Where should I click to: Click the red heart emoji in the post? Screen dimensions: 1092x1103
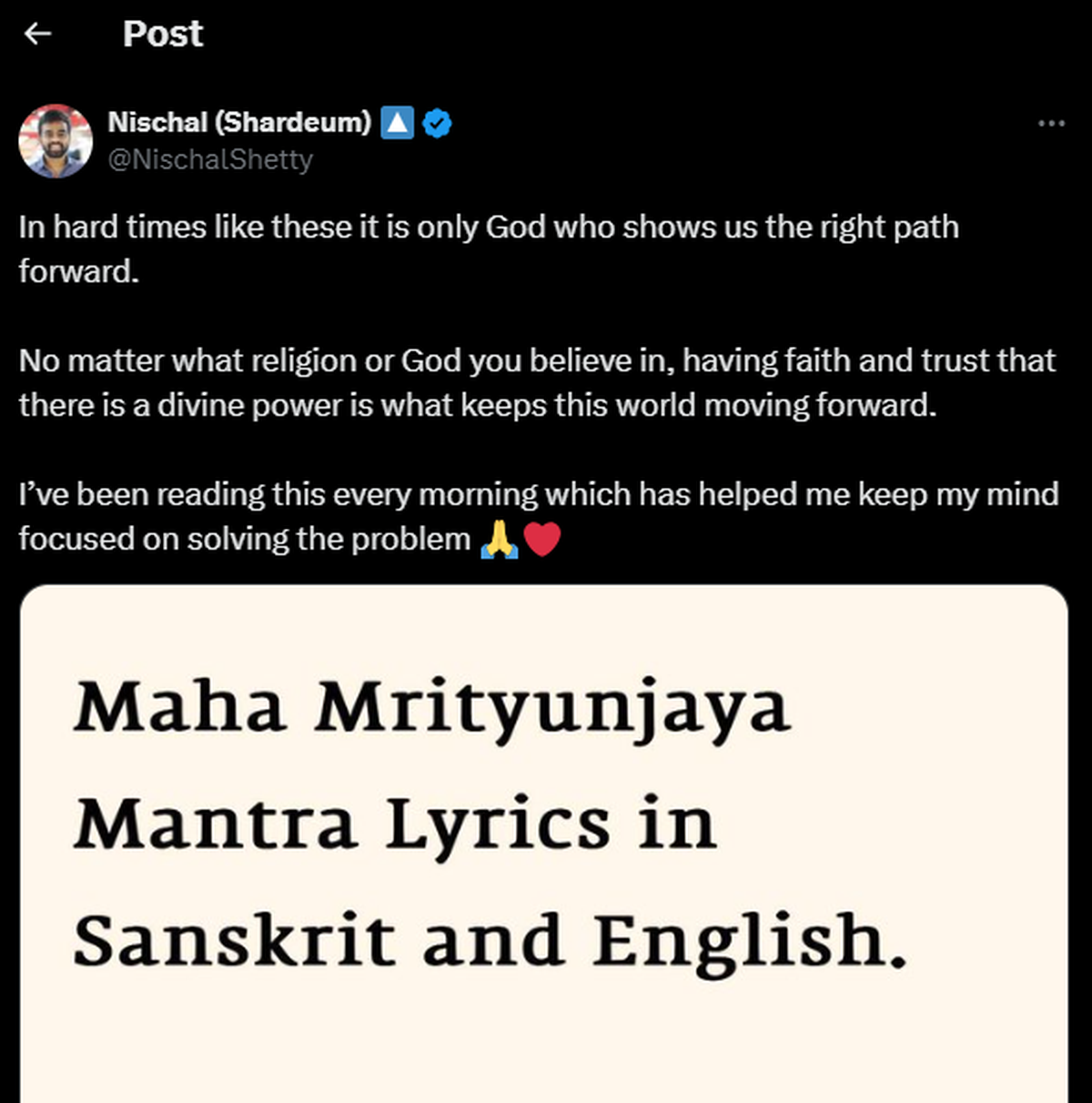[541, 538]
